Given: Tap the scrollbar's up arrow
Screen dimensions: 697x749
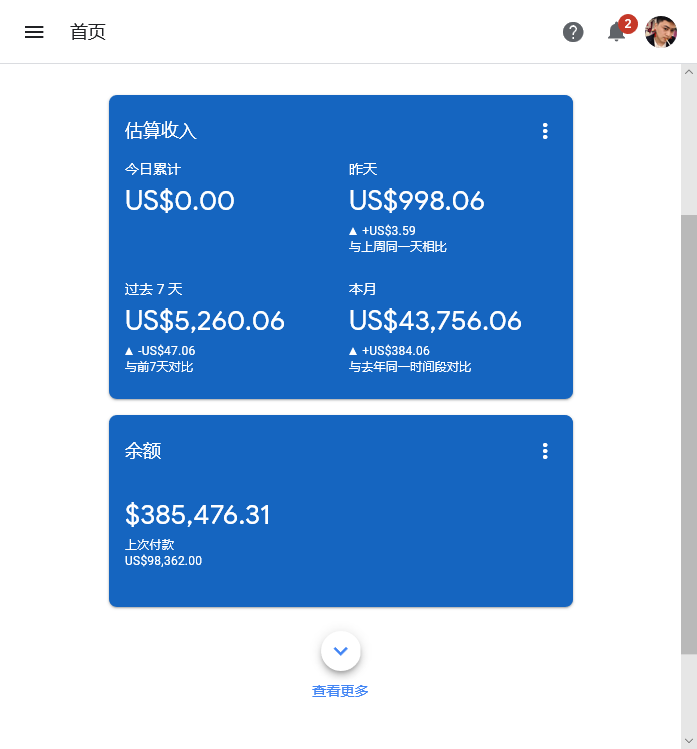Looking at the screenshot, I should 689,73.
